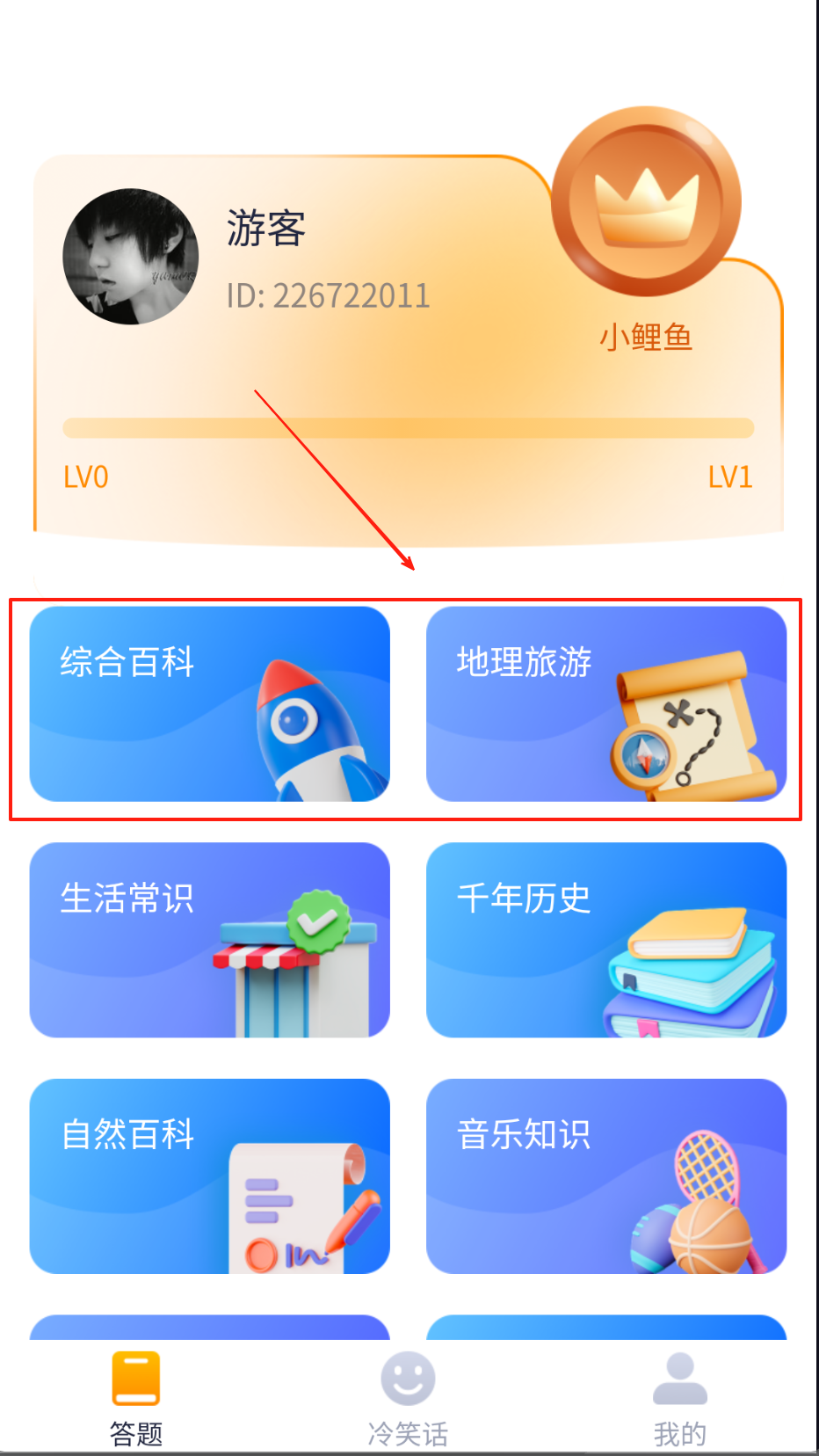Choose the 自然百科 category card
Viewport: 819px width, 1456px height.
click(209, 1176)
